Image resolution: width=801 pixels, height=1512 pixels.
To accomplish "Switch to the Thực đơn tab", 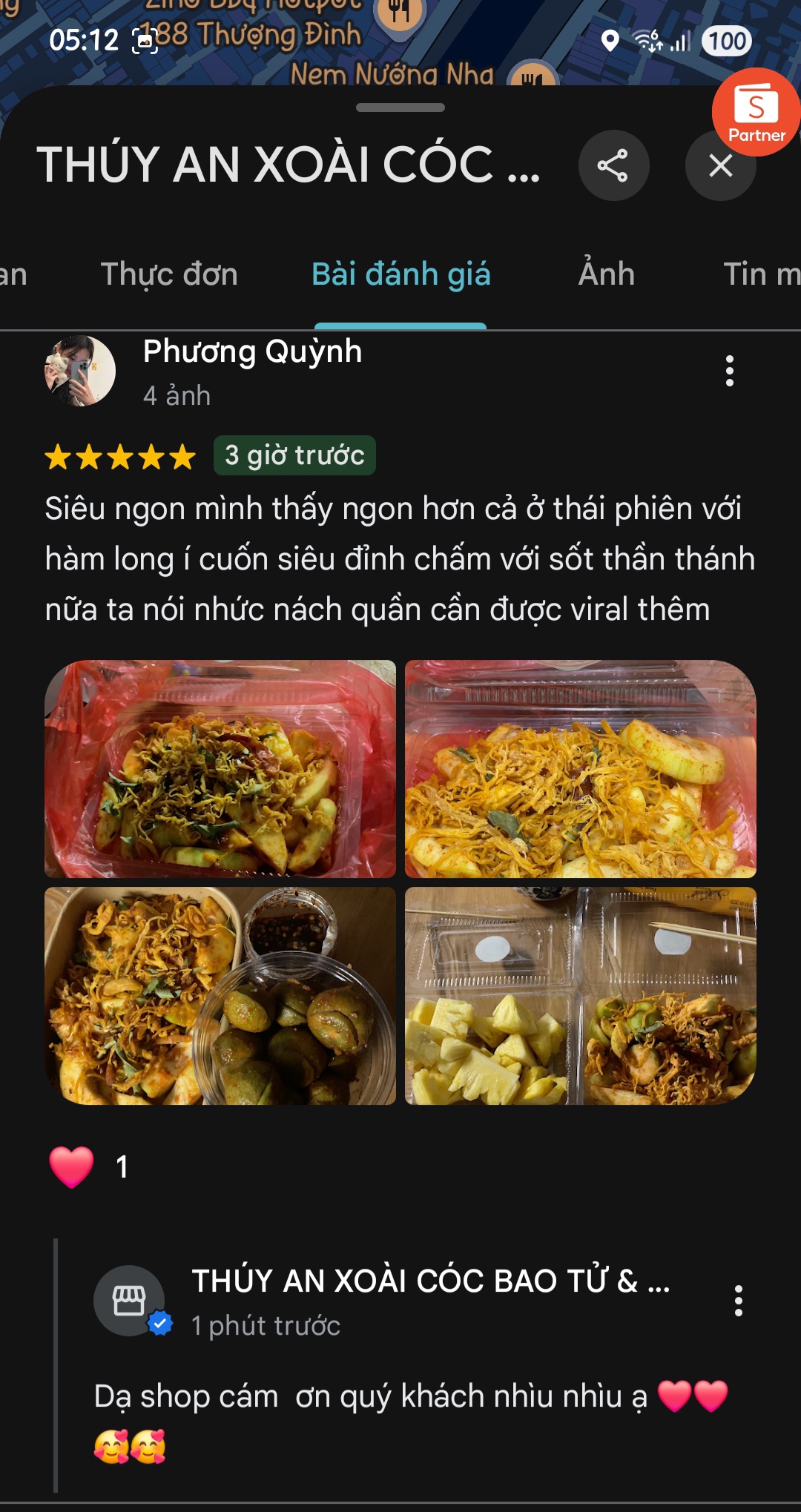I will pos(169,274).
